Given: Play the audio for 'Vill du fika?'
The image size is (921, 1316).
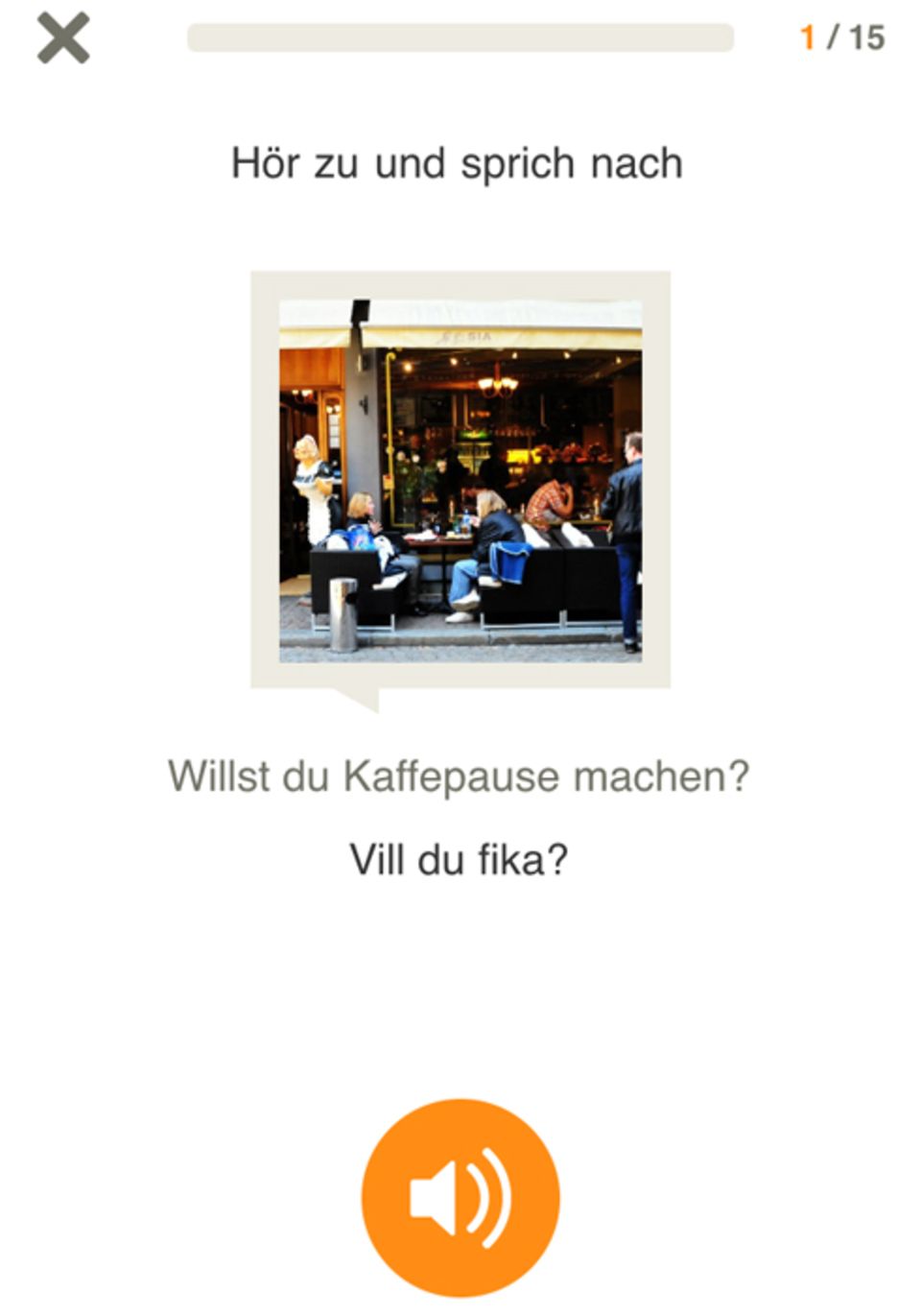Looking at the screenshot, I should [x=460, y=1197].
